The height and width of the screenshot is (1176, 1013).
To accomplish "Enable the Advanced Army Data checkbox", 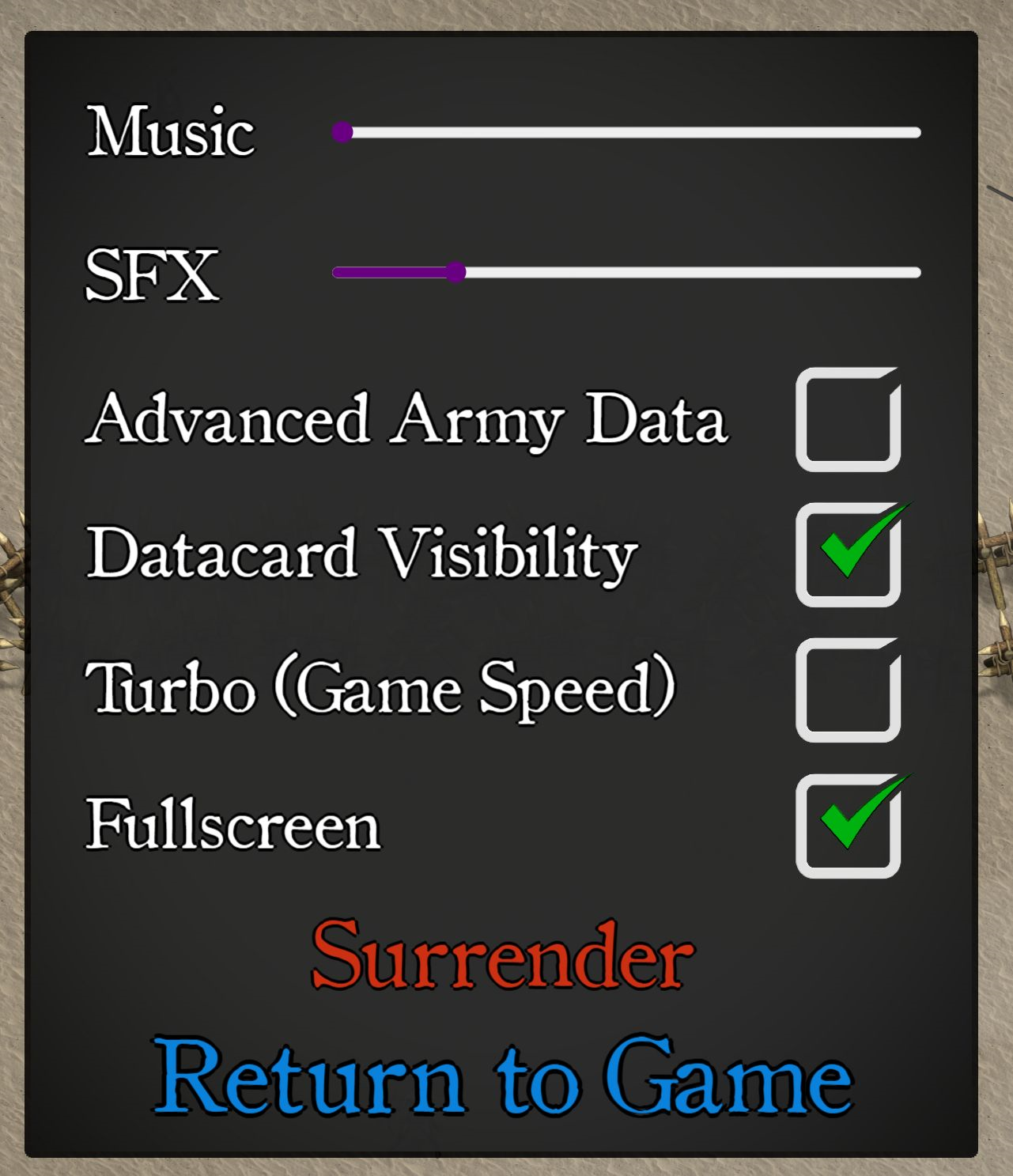I will [848, 420].
